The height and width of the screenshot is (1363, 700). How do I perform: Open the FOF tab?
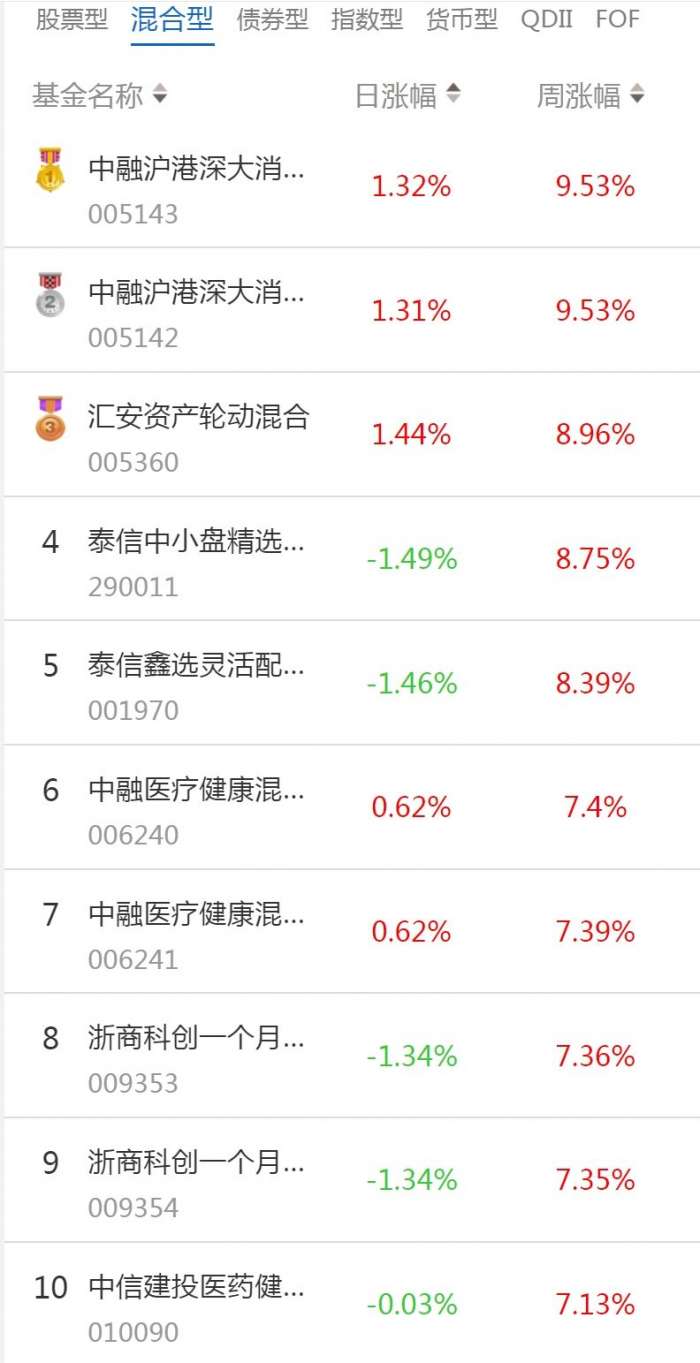[617, 20]
